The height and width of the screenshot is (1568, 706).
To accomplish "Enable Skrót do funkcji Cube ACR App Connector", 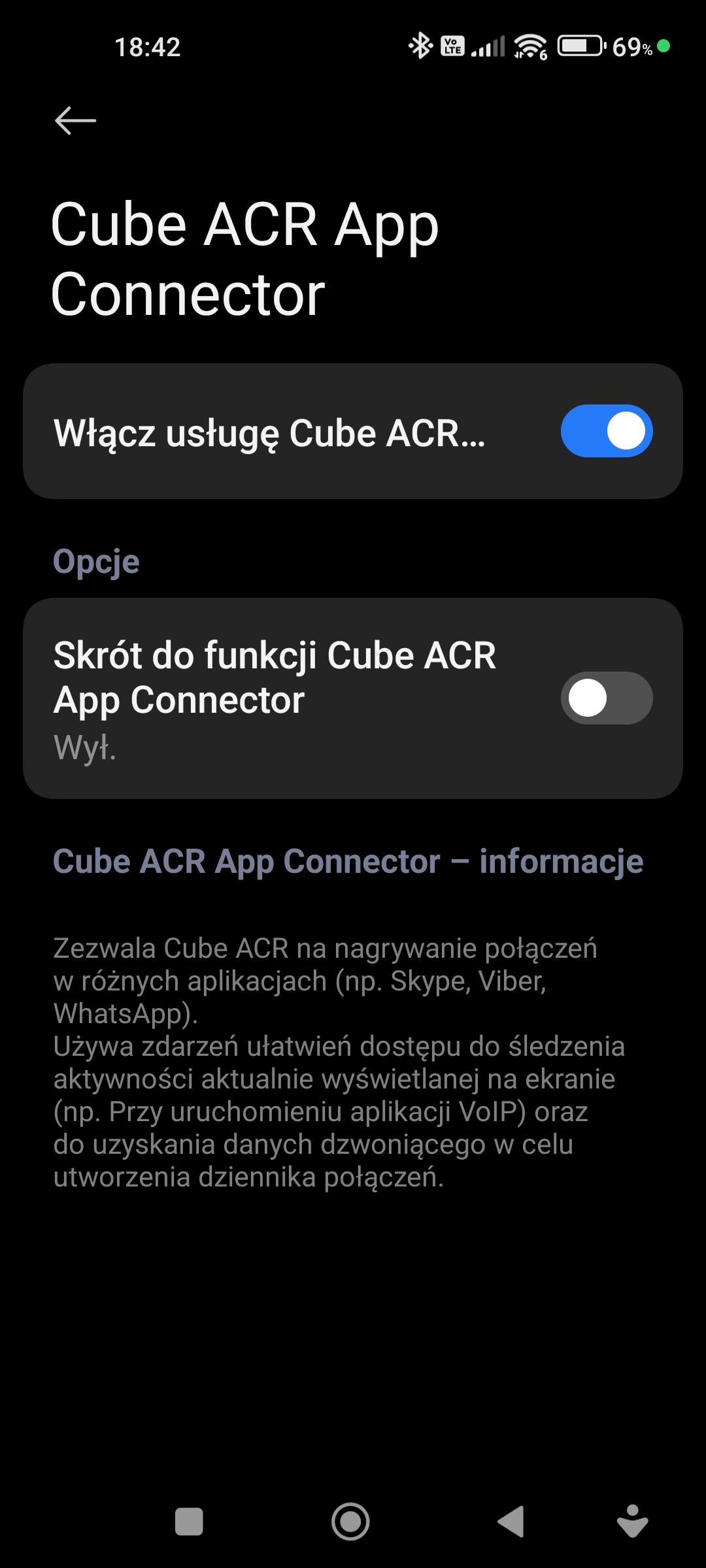I will [606, 698].
